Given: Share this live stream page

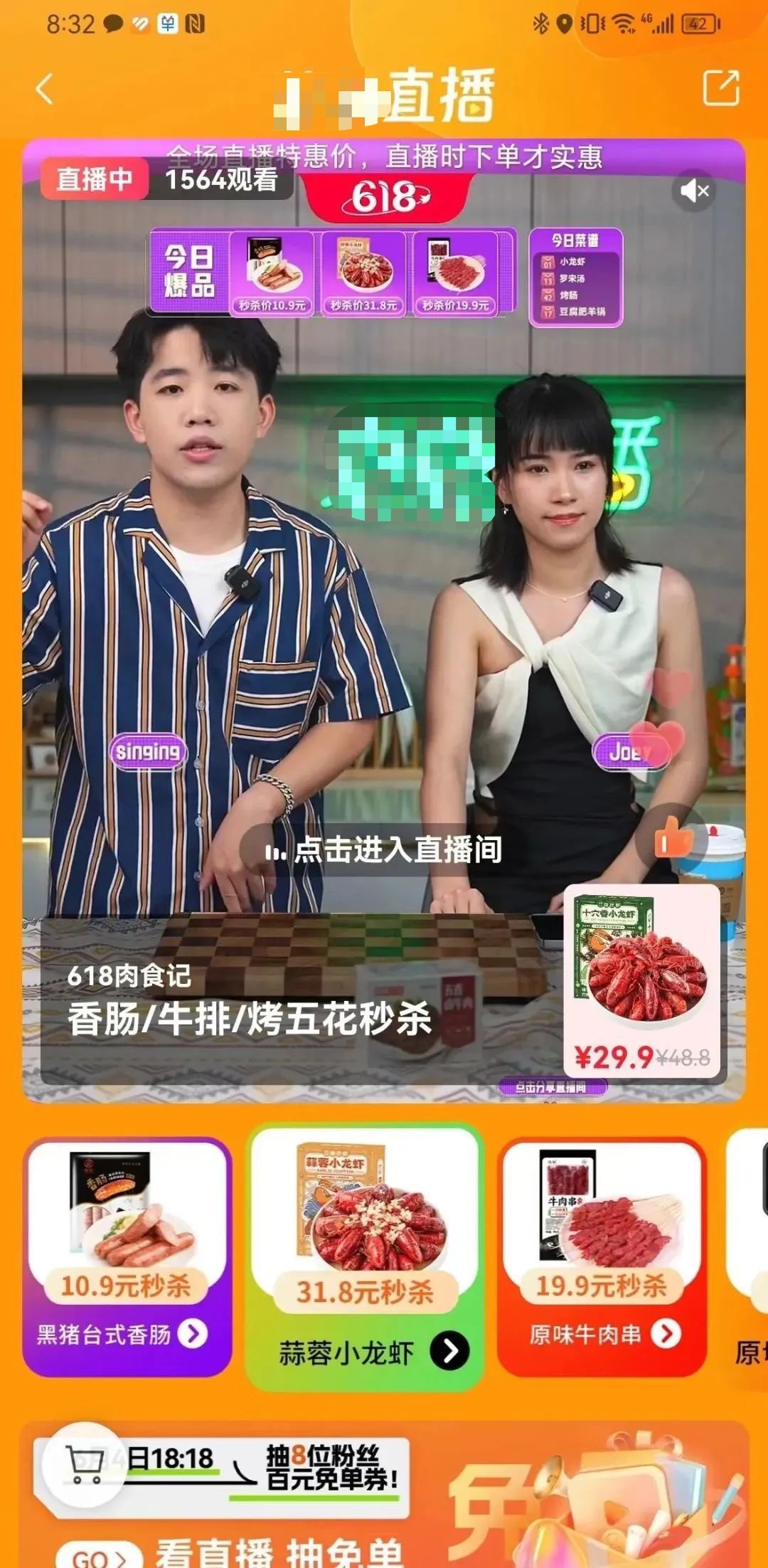Looking at the screenshot, I should [x=720, y=88].
